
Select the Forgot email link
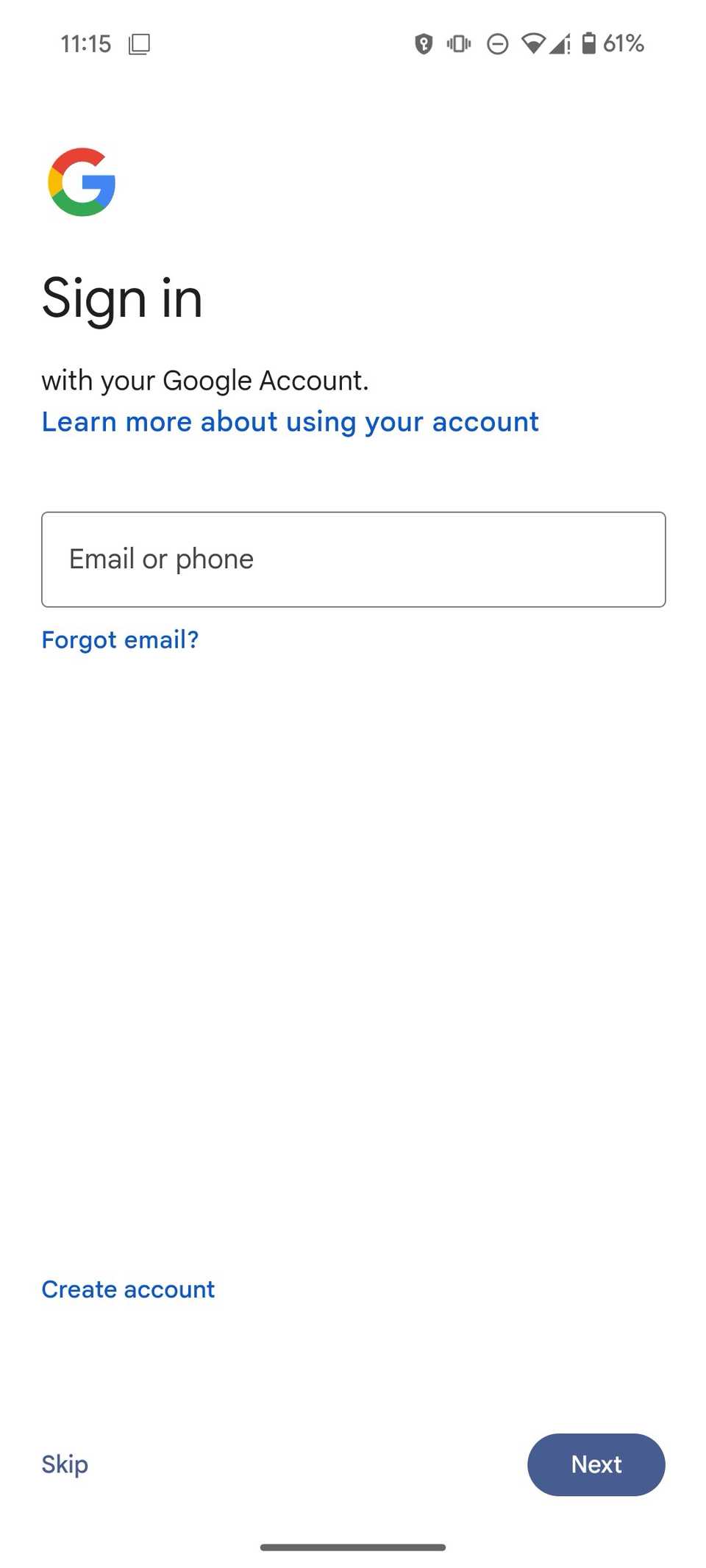tap(120, 640)
